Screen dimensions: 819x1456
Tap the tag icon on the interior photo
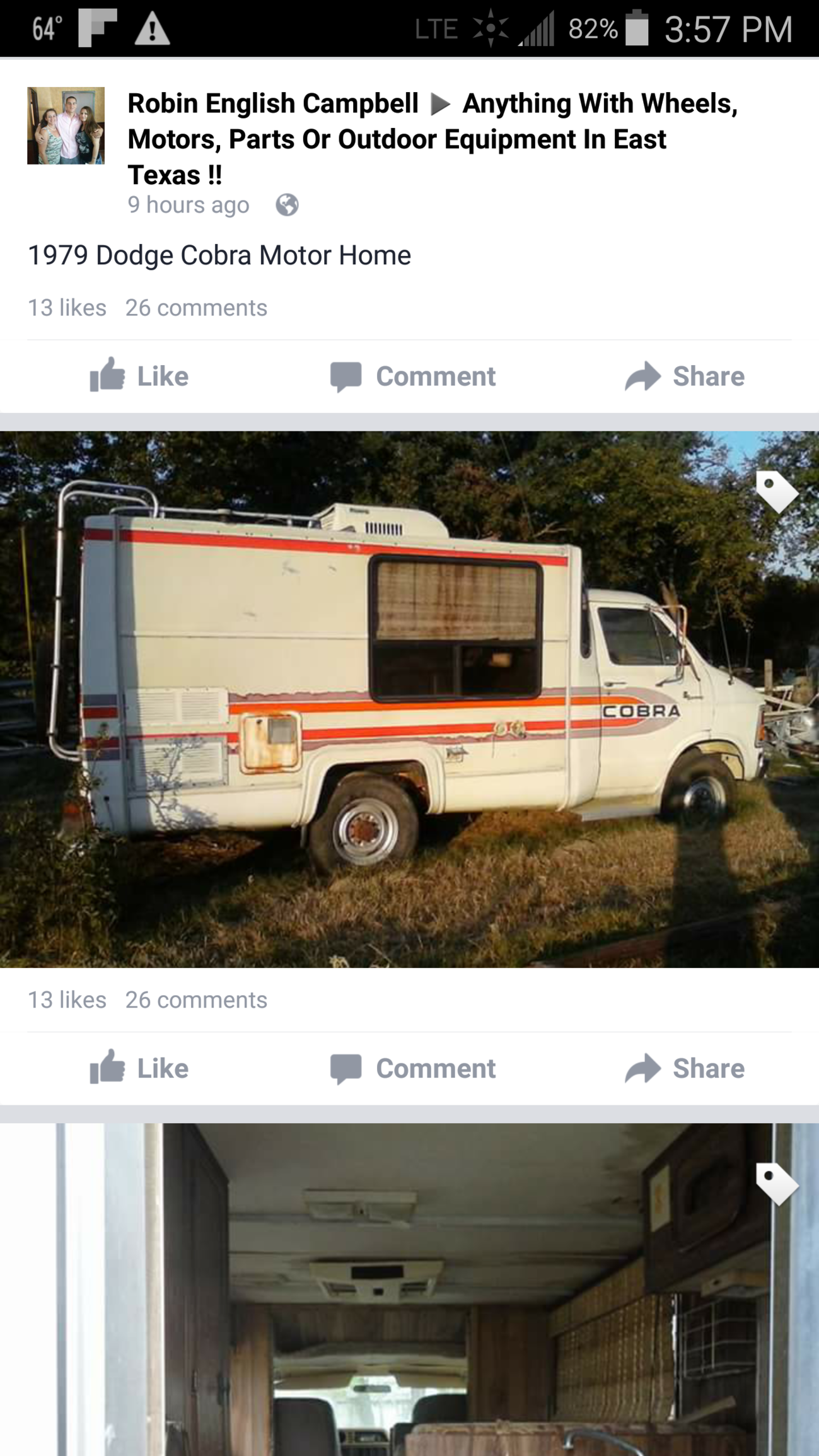[777, 1184]
